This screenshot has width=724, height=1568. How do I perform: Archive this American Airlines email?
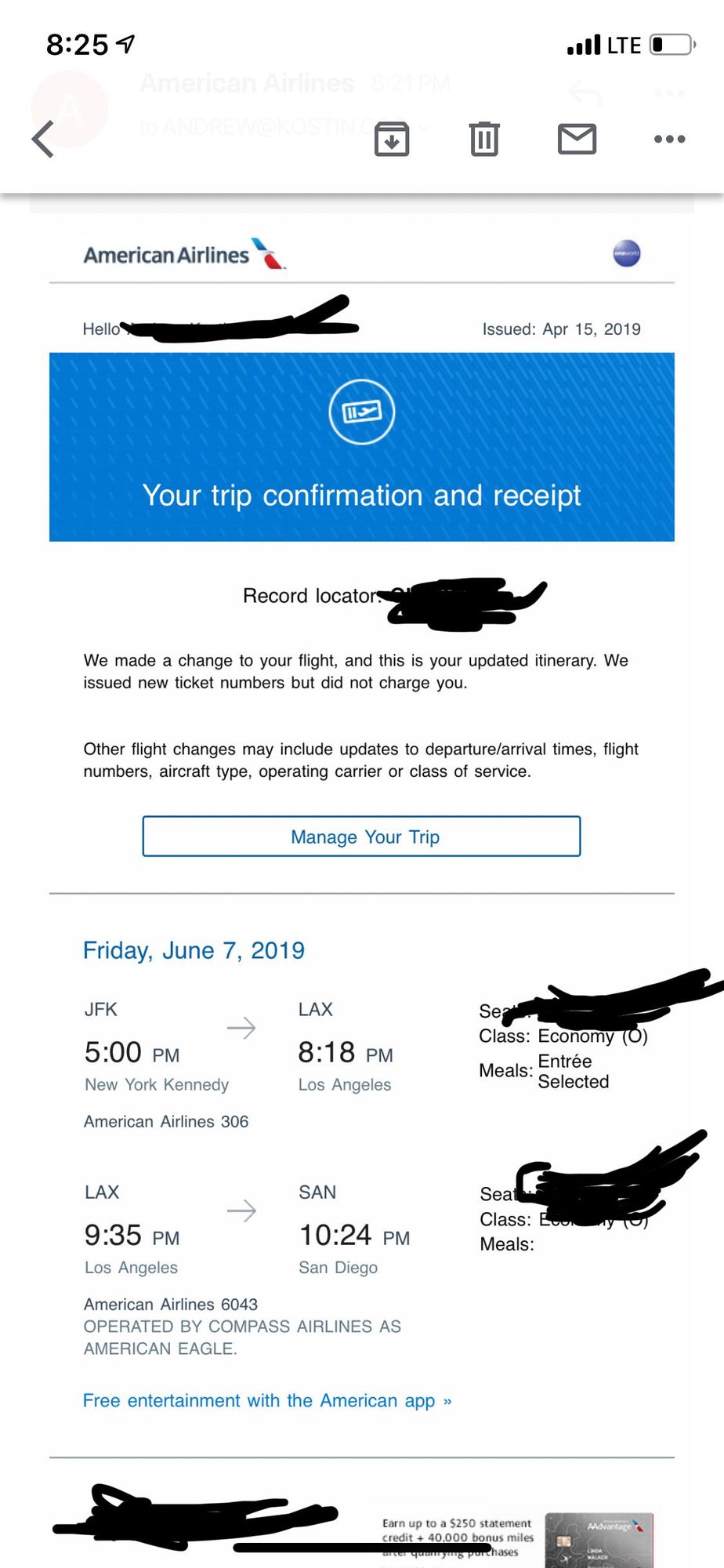[392, 140]
